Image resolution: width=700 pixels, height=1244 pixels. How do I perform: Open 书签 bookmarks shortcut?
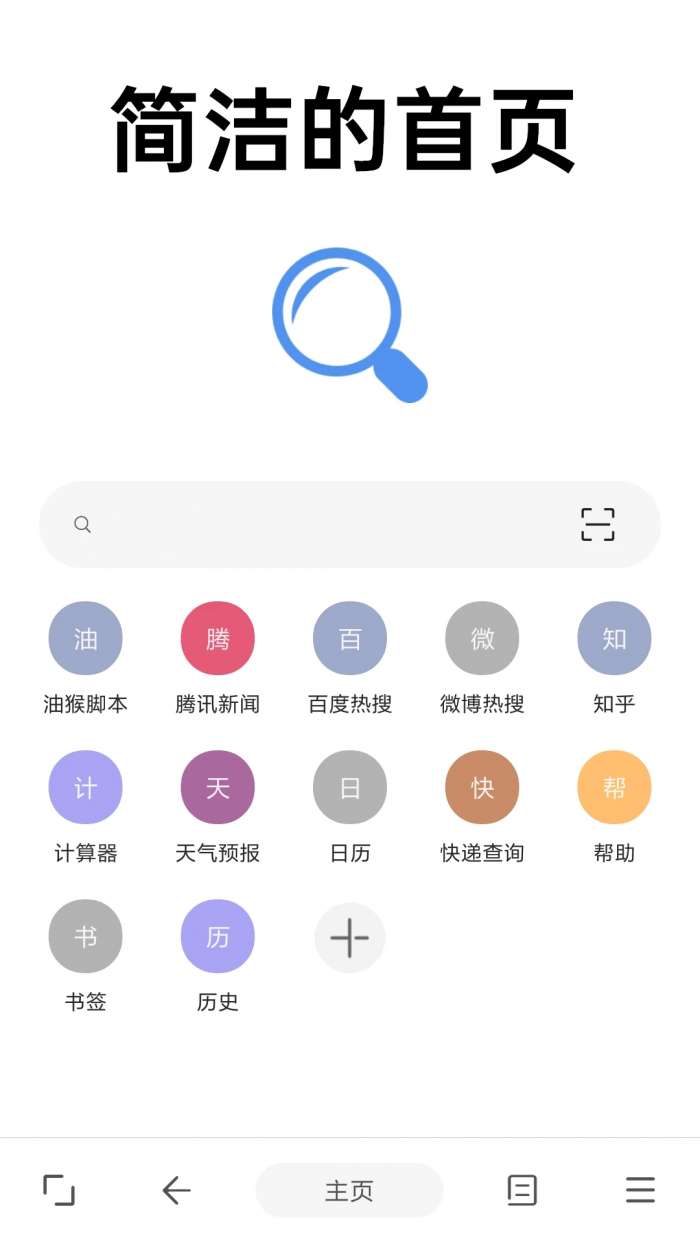click(86, 937)
